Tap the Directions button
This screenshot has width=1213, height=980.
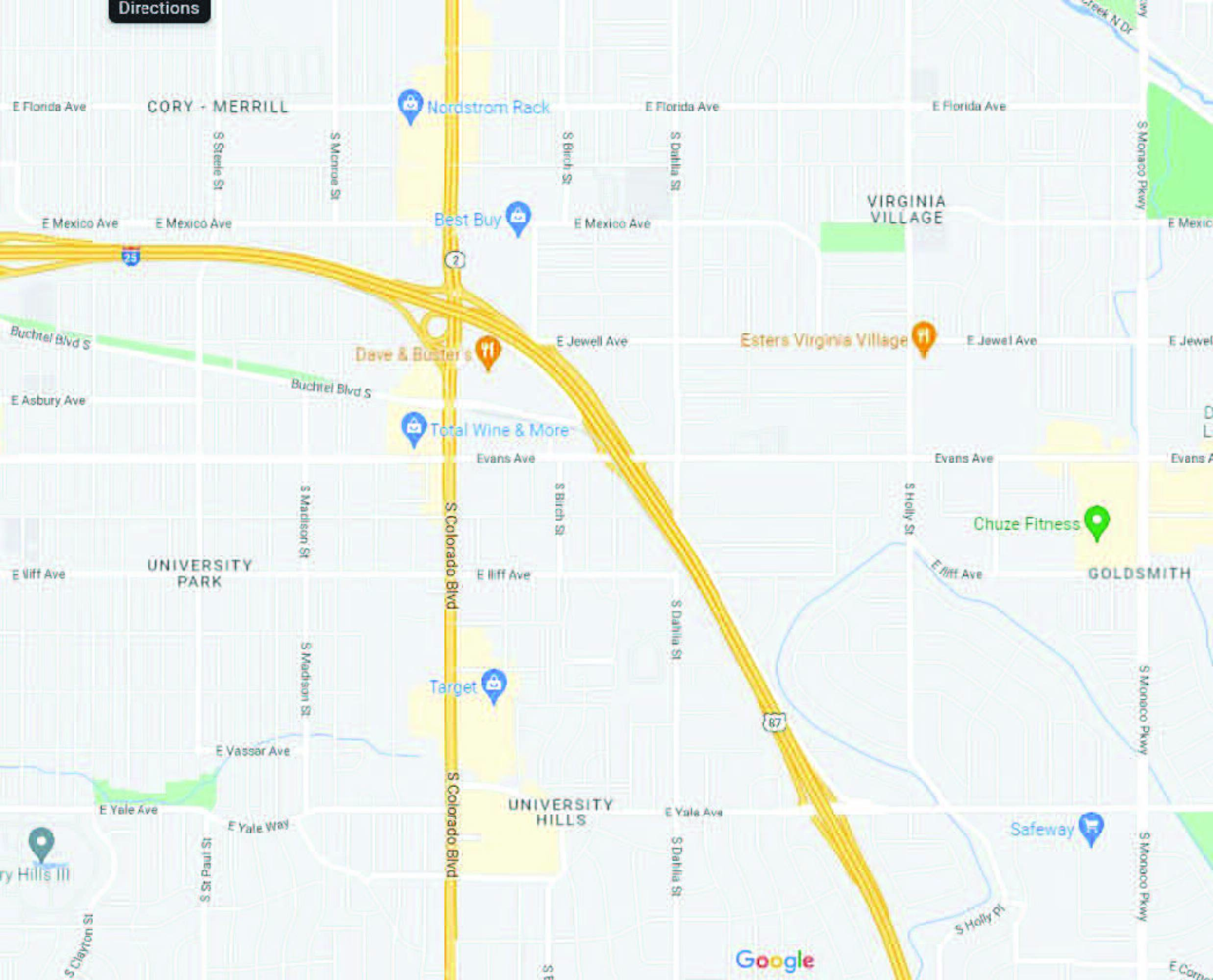click(x=159, y=9)
